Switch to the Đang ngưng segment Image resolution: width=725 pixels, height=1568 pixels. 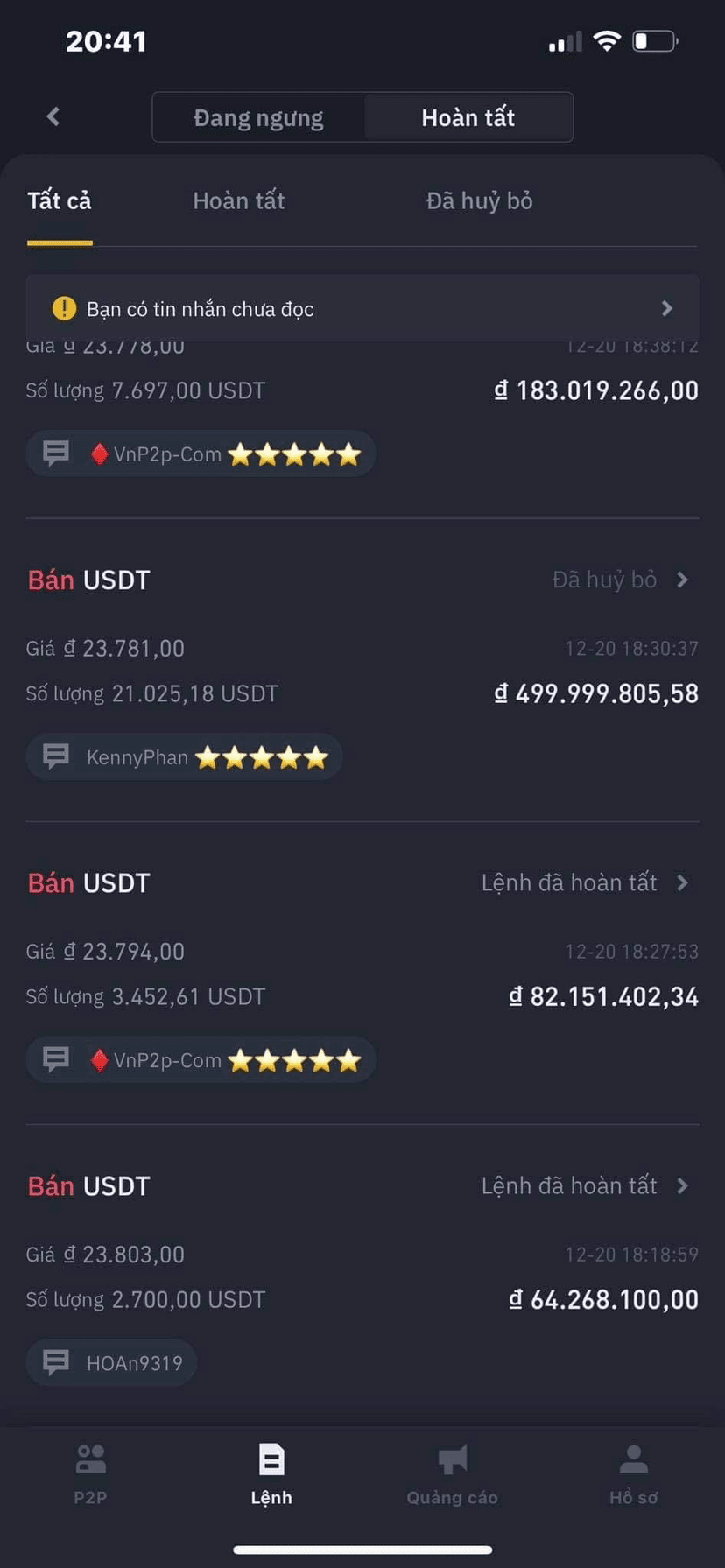coord(258,117)
